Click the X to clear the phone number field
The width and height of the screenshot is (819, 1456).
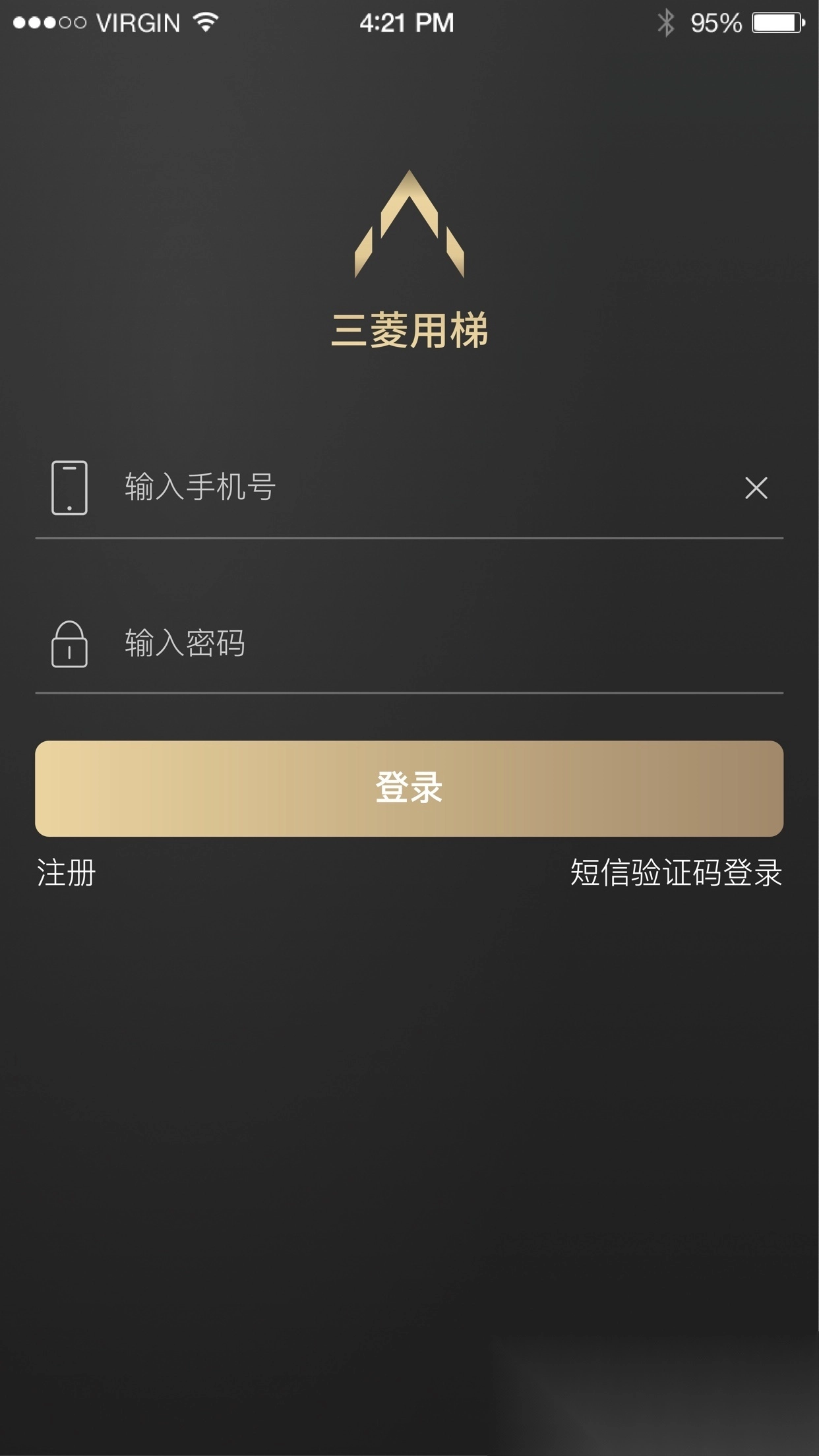(757, 488)
